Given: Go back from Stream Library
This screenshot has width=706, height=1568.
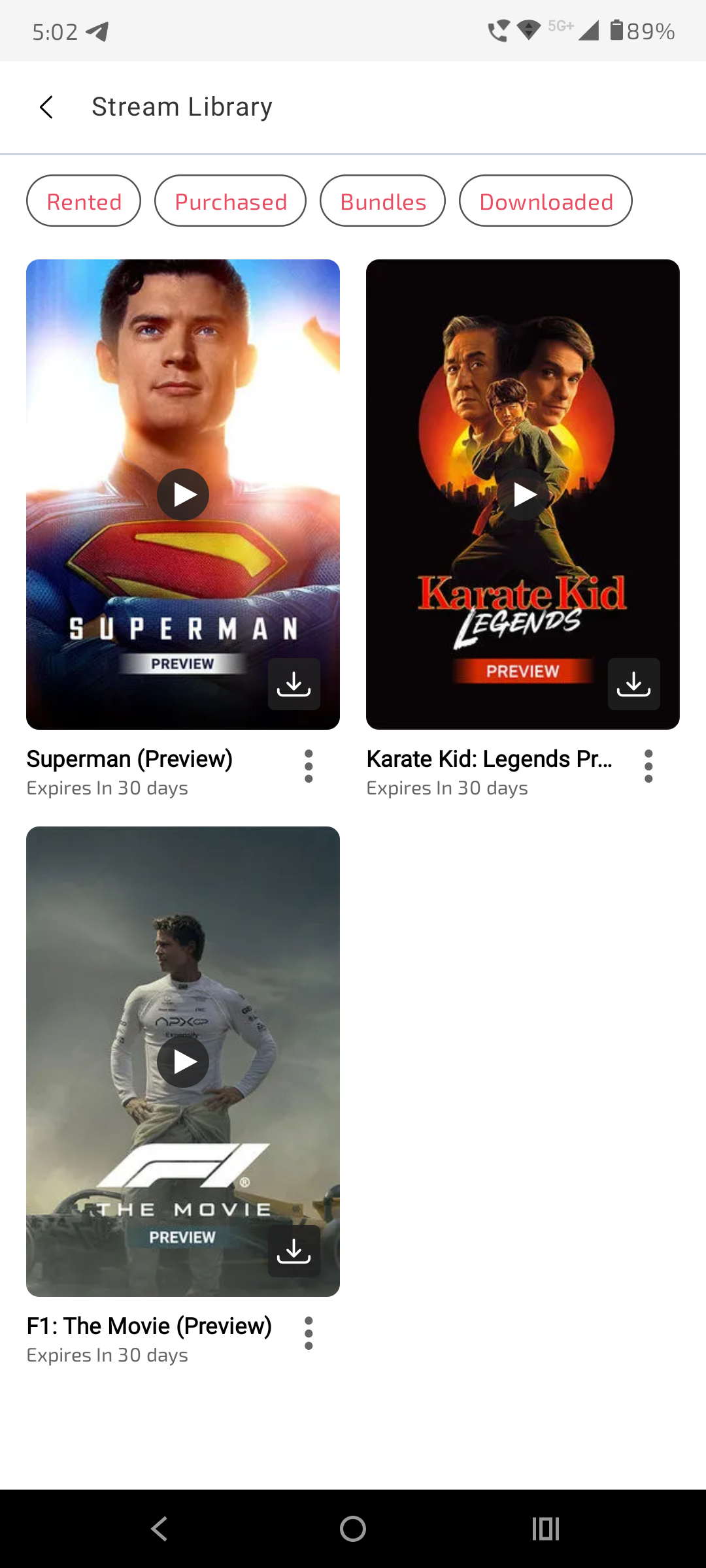Looking at the screenshot, I should [x=46, y=107].
